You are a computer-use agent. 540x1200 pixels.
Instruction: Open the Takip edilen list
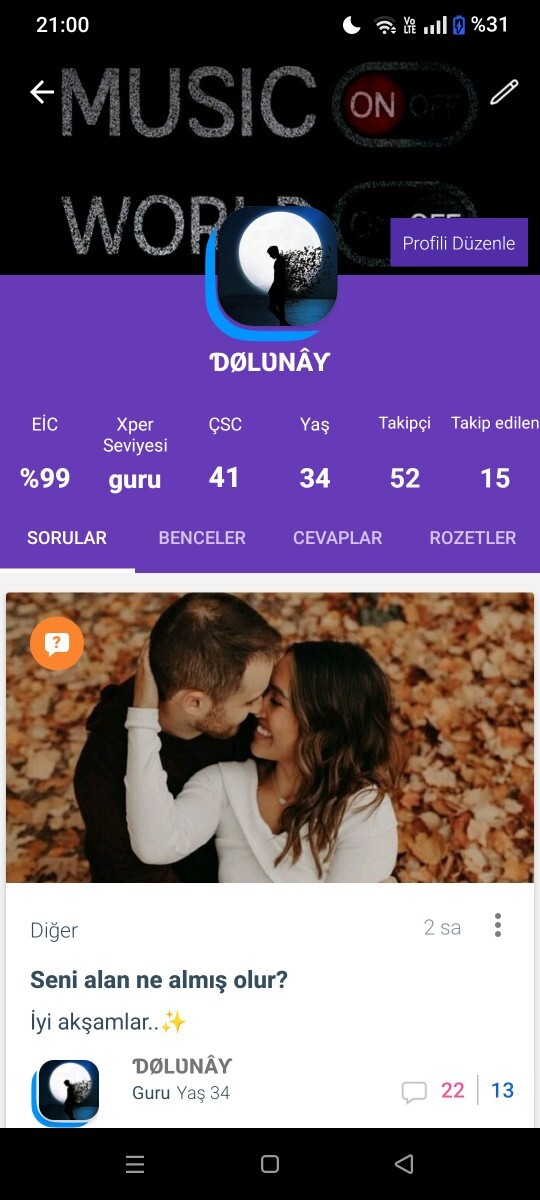(495, 453)
